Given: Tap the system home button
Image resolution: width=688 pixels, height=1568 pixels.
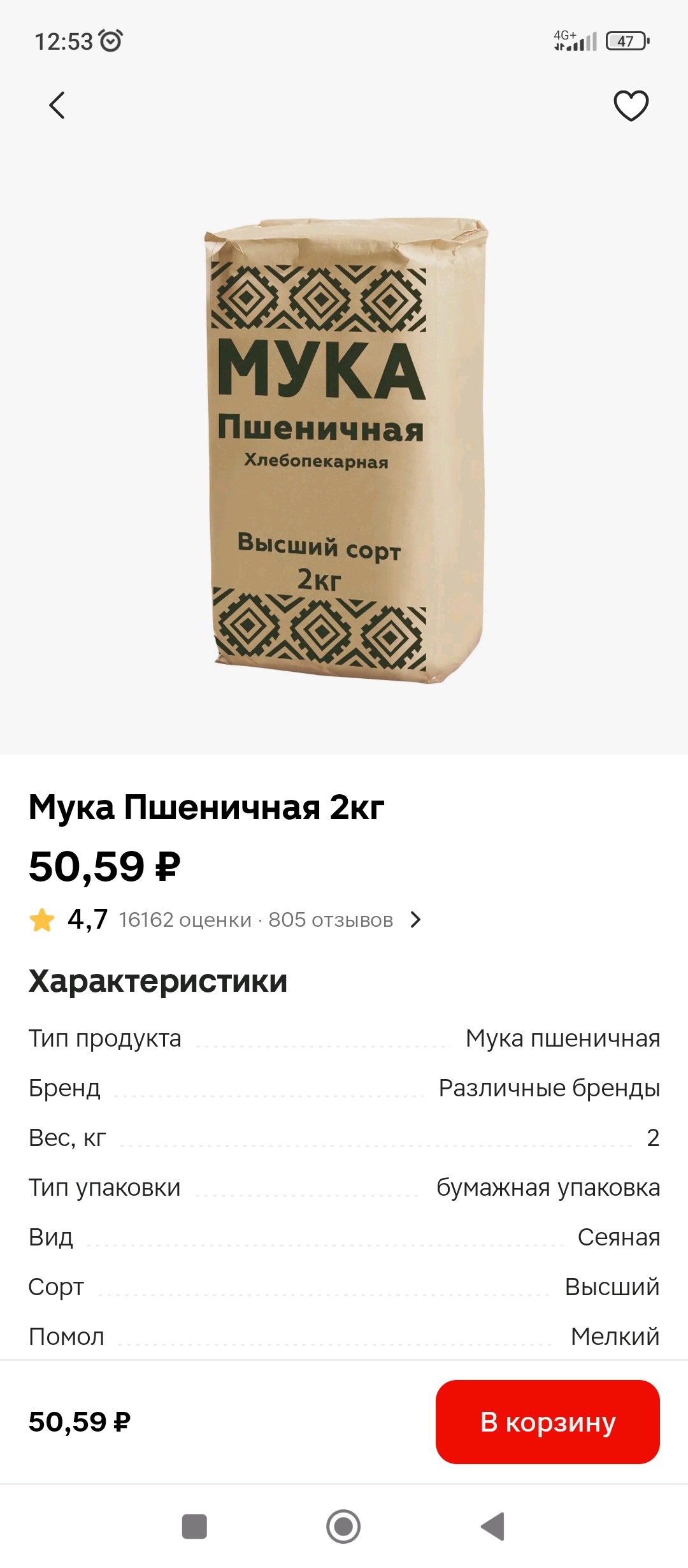Looking at the screenshot, I should (x=343, y=1527).
